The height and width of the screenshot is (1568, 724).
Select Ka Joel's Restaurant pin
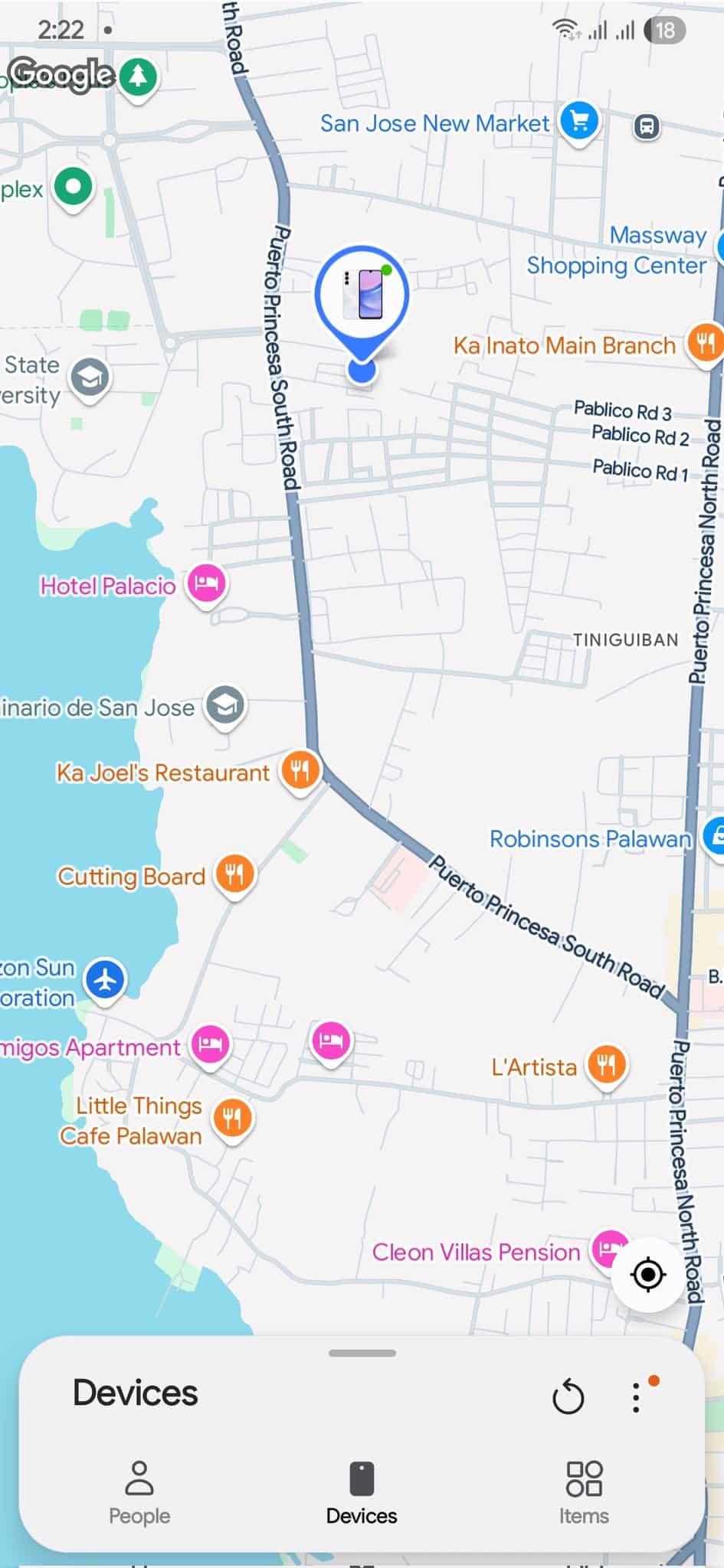coord(300,770)
